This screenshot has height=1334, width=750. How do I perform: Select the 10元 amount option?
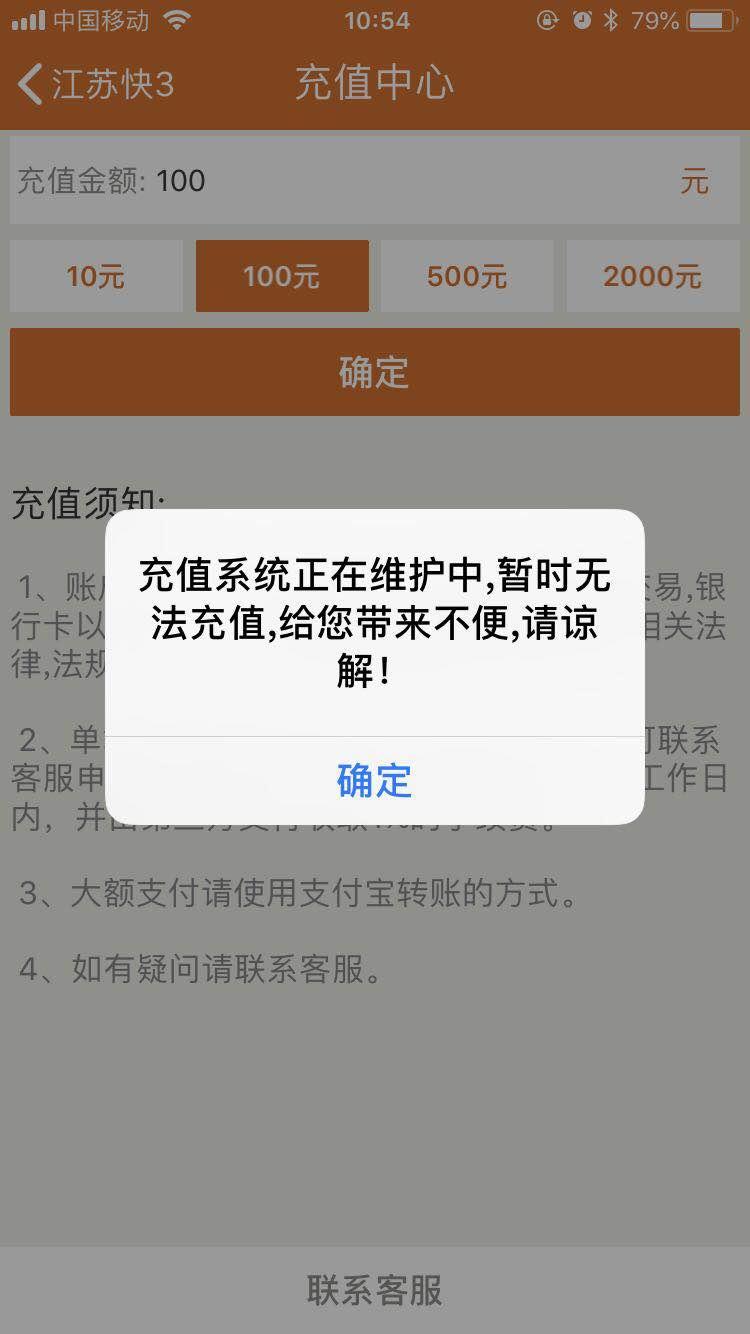pyautogui.click(x=96, y=276)
